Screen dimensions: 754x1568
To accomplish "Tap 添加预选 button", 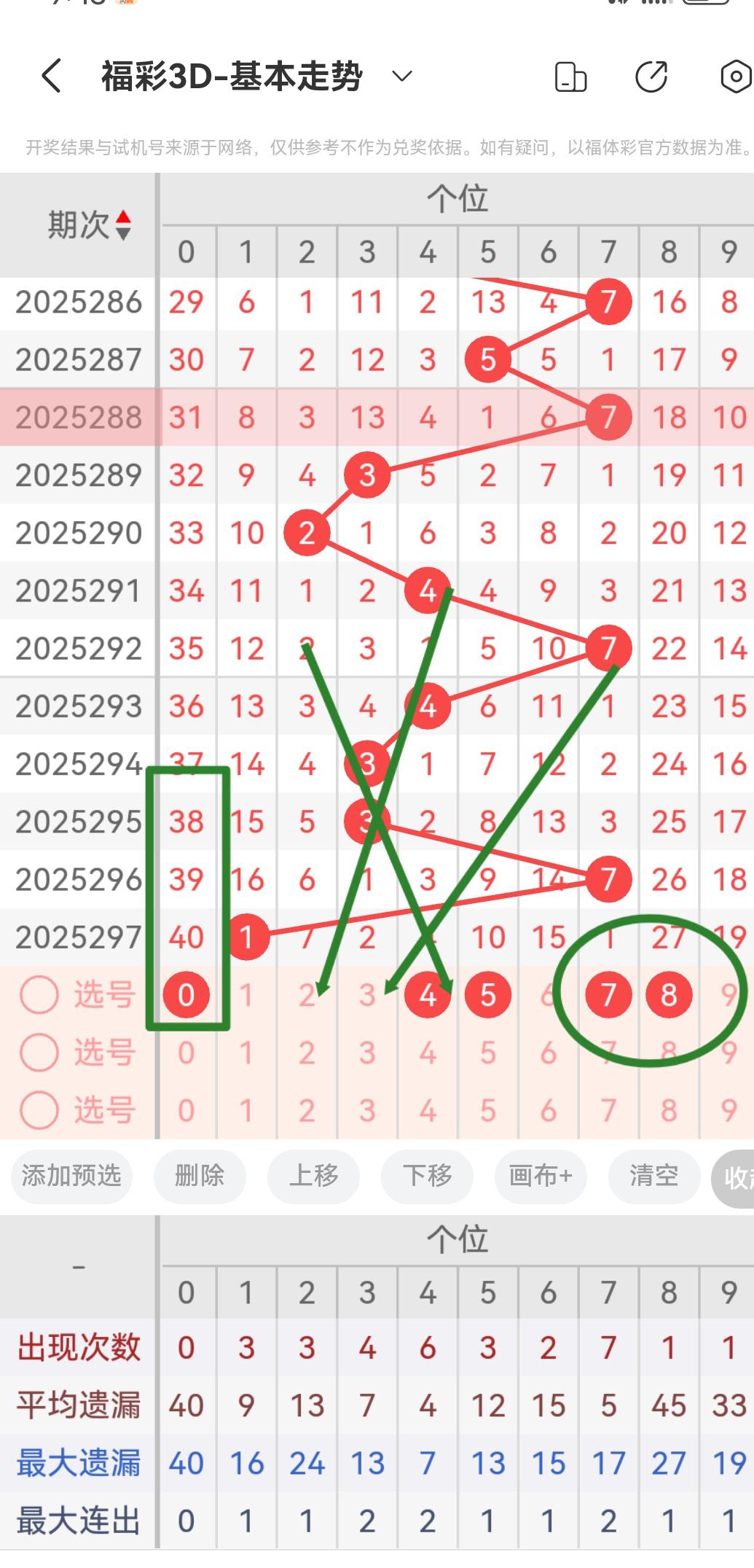I will tap(71, 1175).
